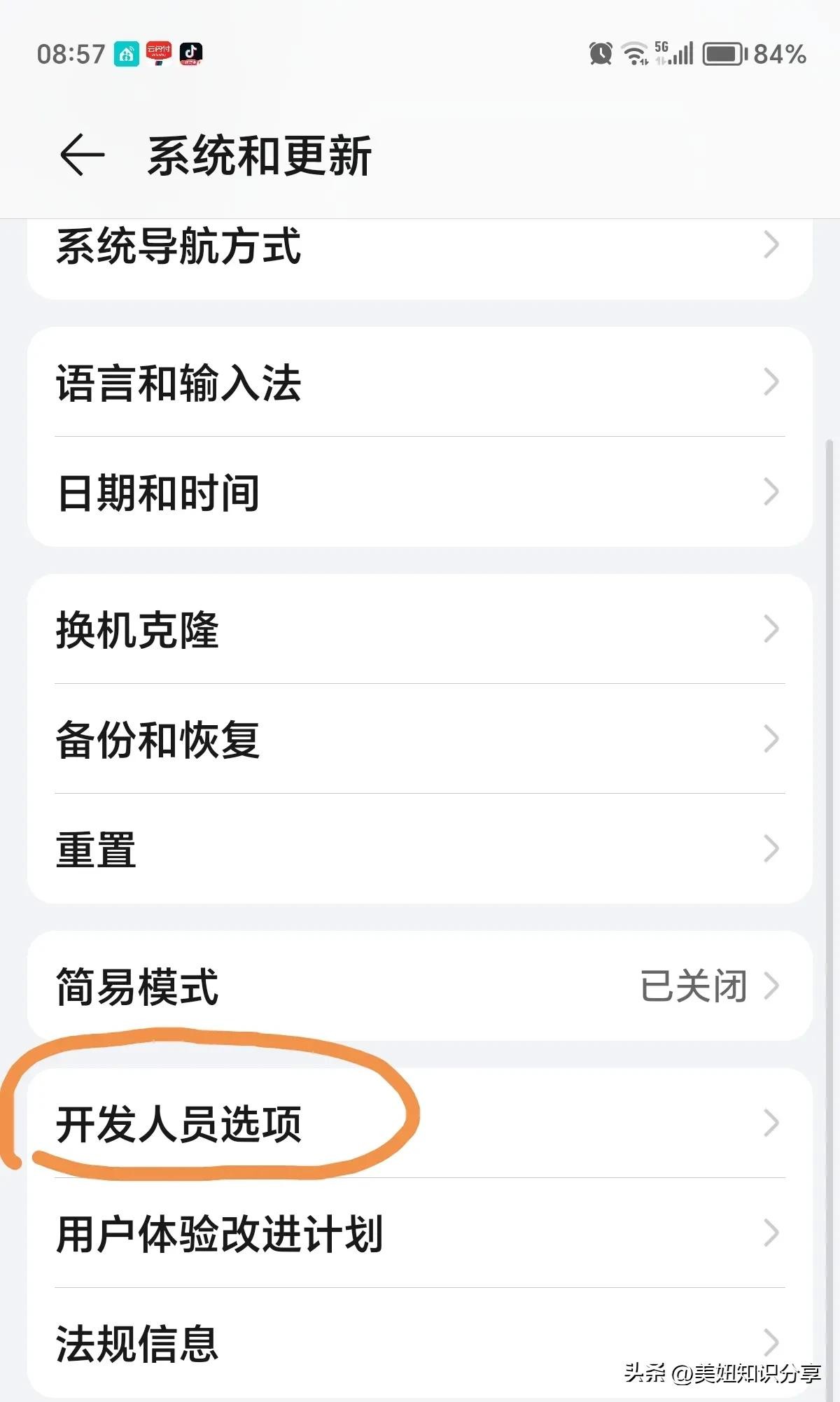This screenshot has width=840, height=1402.
Task: Open 语言和输入法 settings
Action: 419,382
